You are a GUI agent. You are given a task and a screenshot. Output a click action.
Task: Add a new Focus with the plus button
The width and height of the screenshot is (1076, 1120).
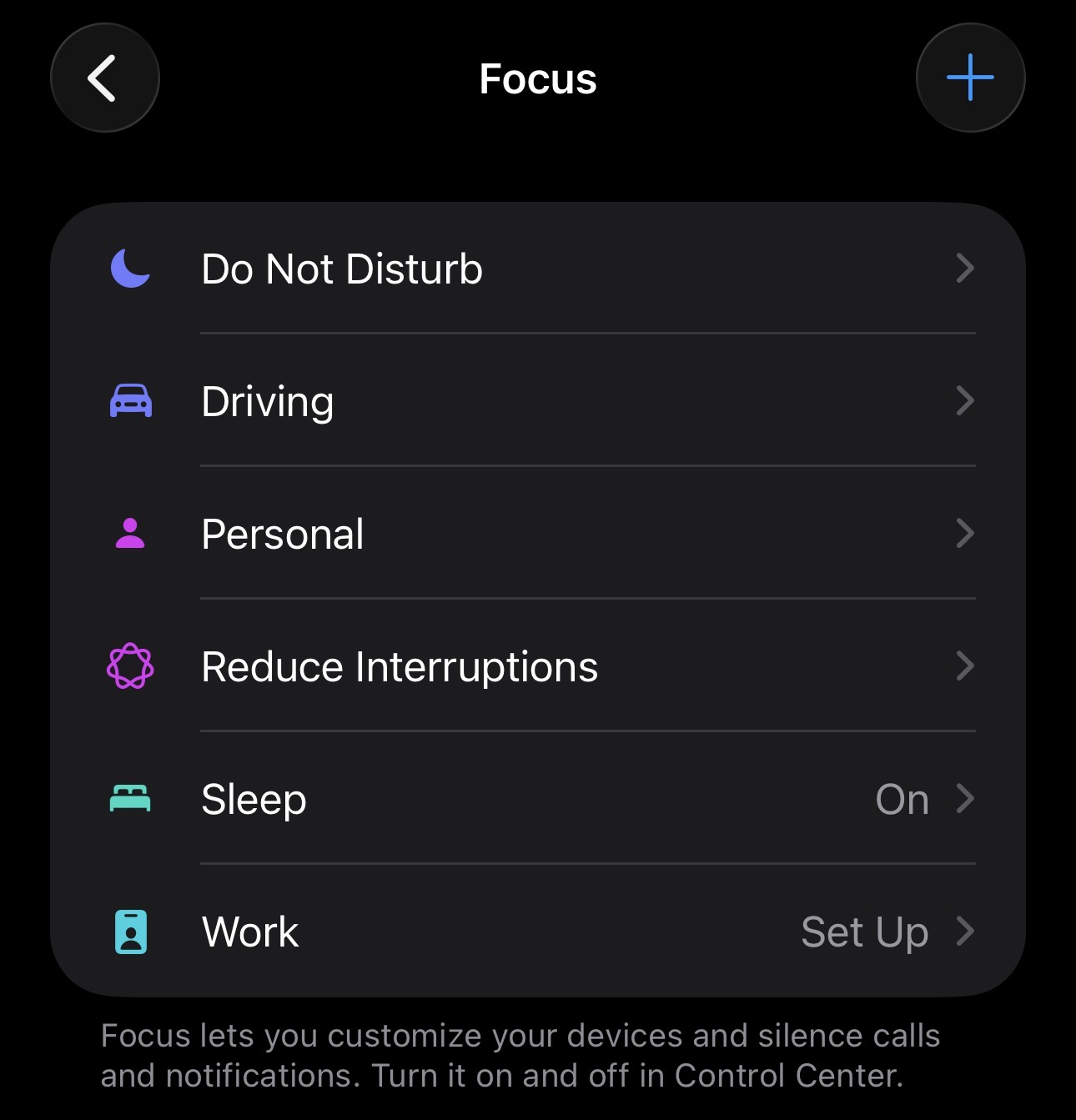click(970, 78)
